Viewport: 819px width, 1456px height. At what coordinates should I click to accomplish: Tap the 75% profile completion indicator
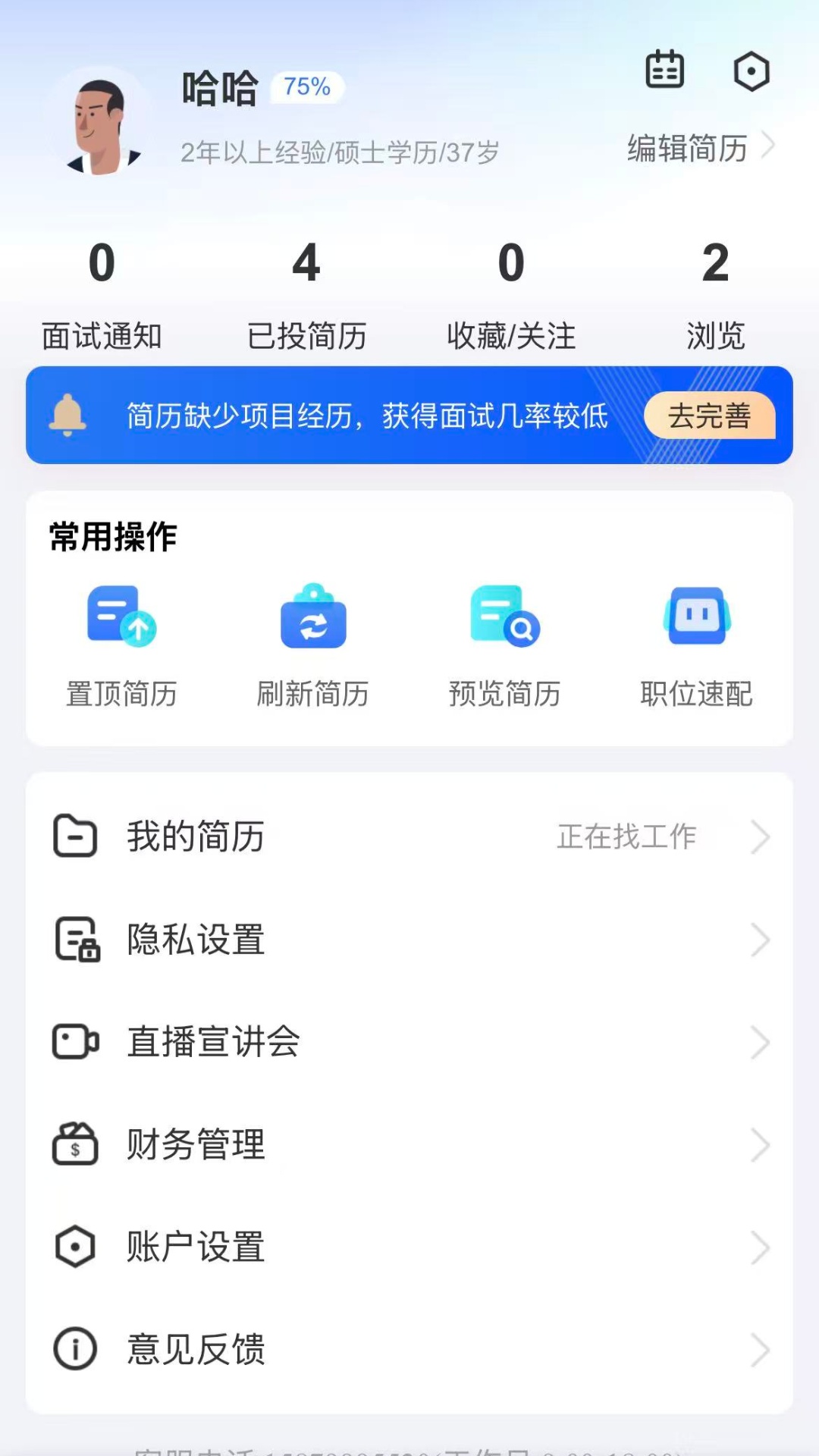click(306, 87)
